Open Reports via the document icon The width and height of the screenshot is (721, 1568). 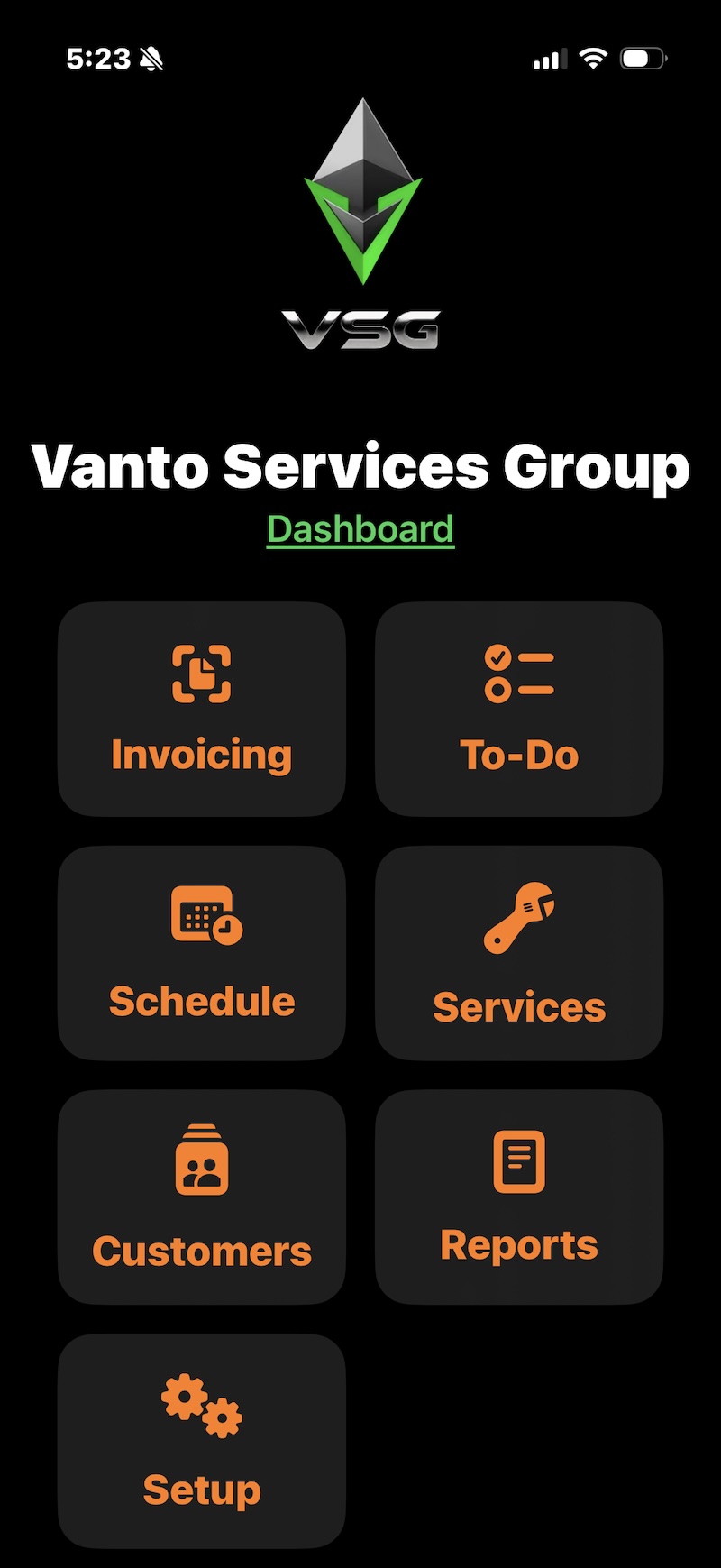[518, 1163]
